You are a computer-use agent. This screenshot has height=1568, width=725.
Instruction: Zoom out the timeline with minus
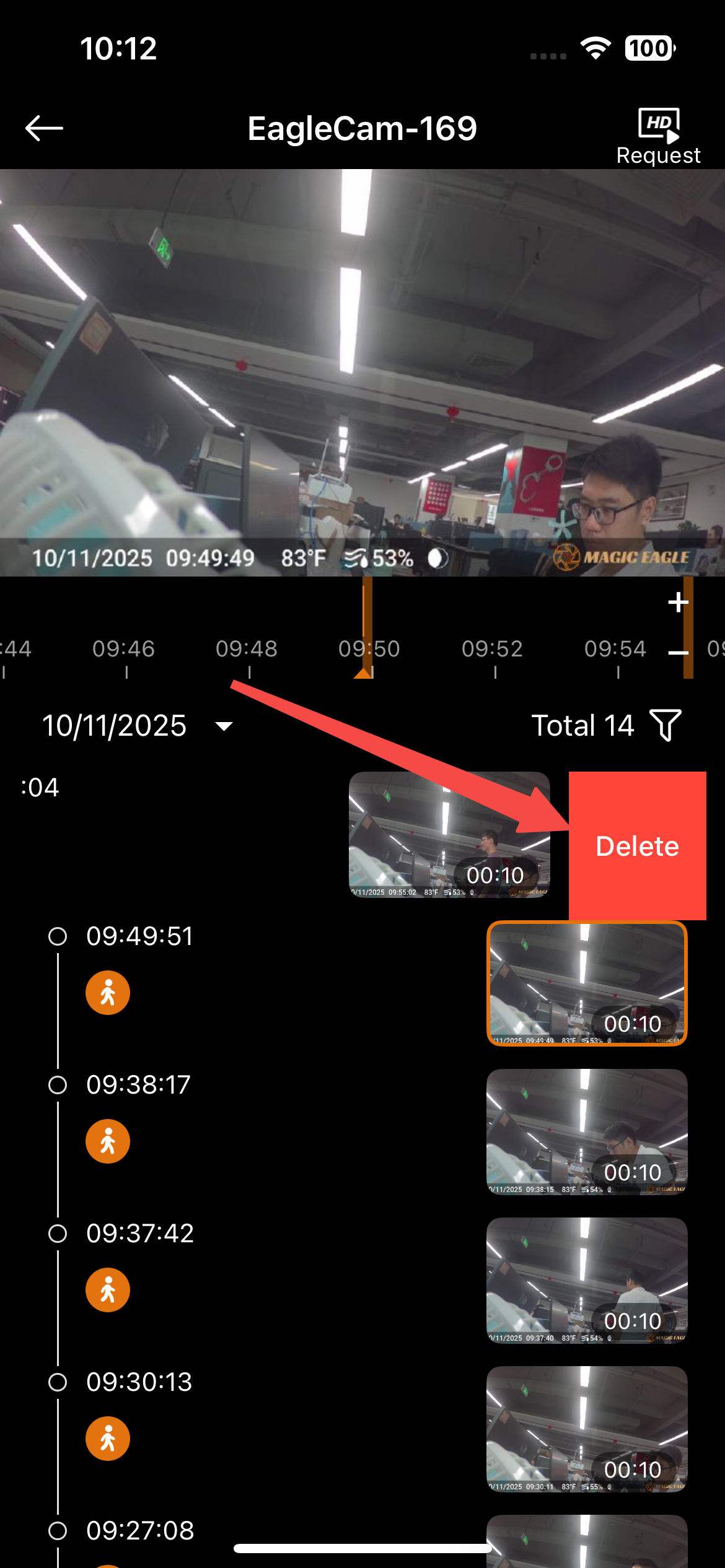click(x=678, y=653)
